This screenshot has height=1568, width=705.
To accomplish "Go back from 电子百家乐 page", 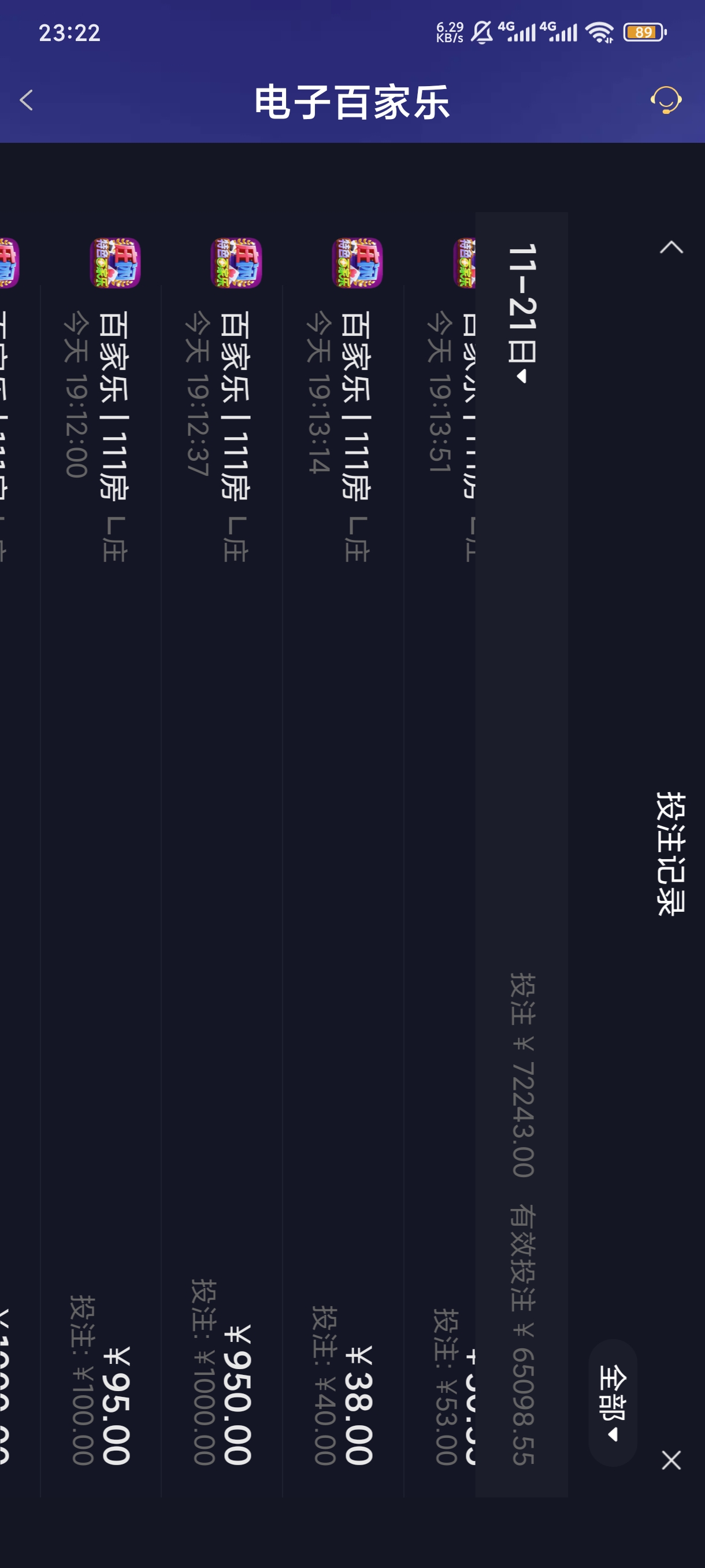I will coord(26,101).
